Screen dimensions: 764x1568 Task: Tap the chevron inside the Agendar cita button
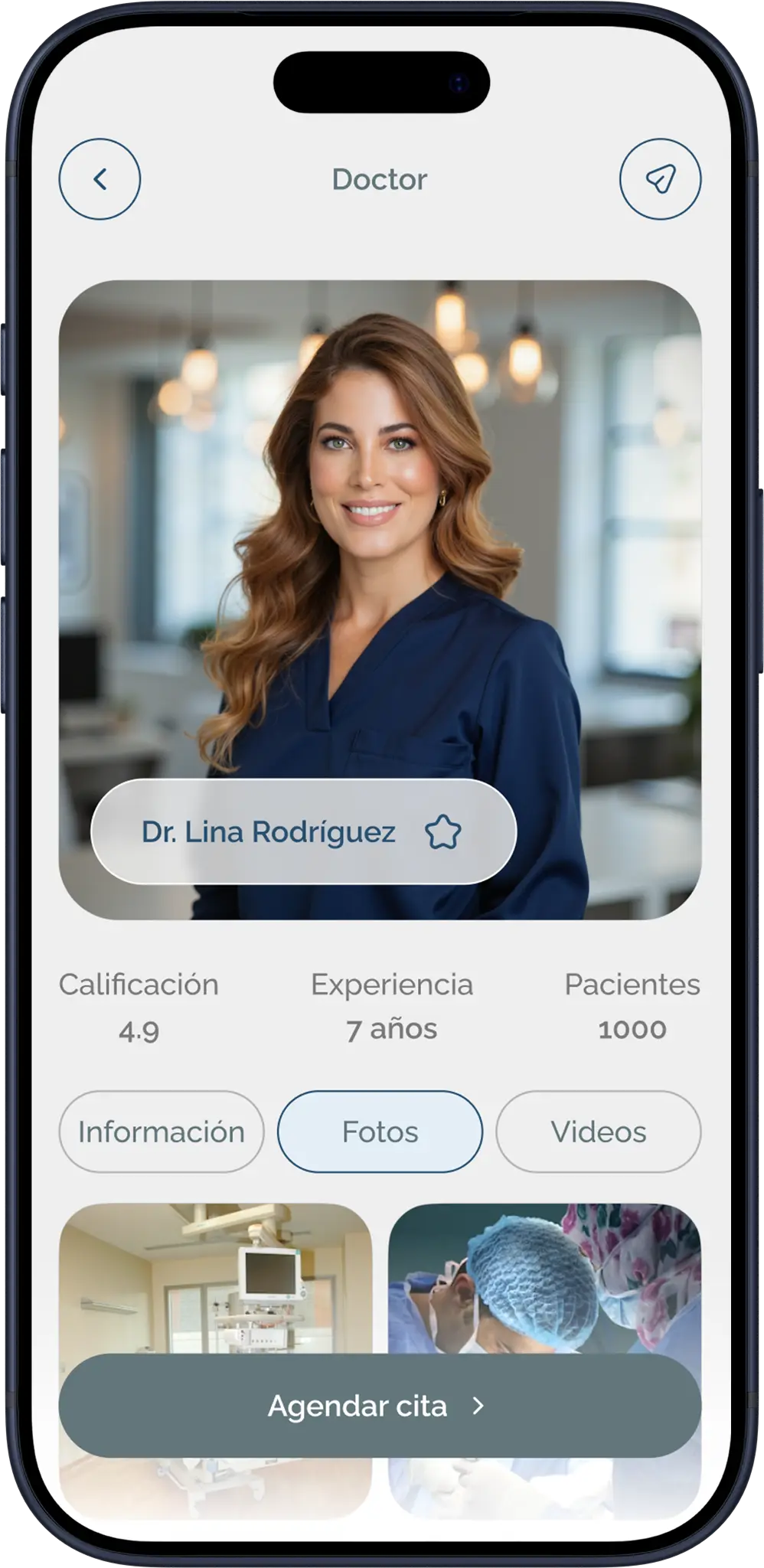coord(479,1405)
